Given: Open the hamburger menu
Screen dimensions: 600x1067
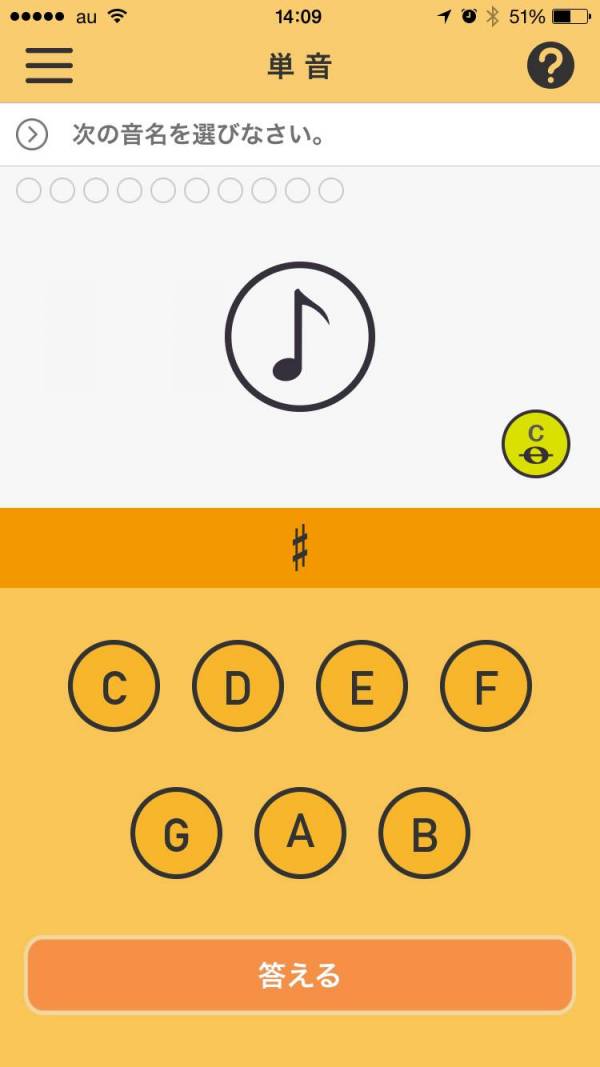Looking at the screenshot, I should (49, 66).
